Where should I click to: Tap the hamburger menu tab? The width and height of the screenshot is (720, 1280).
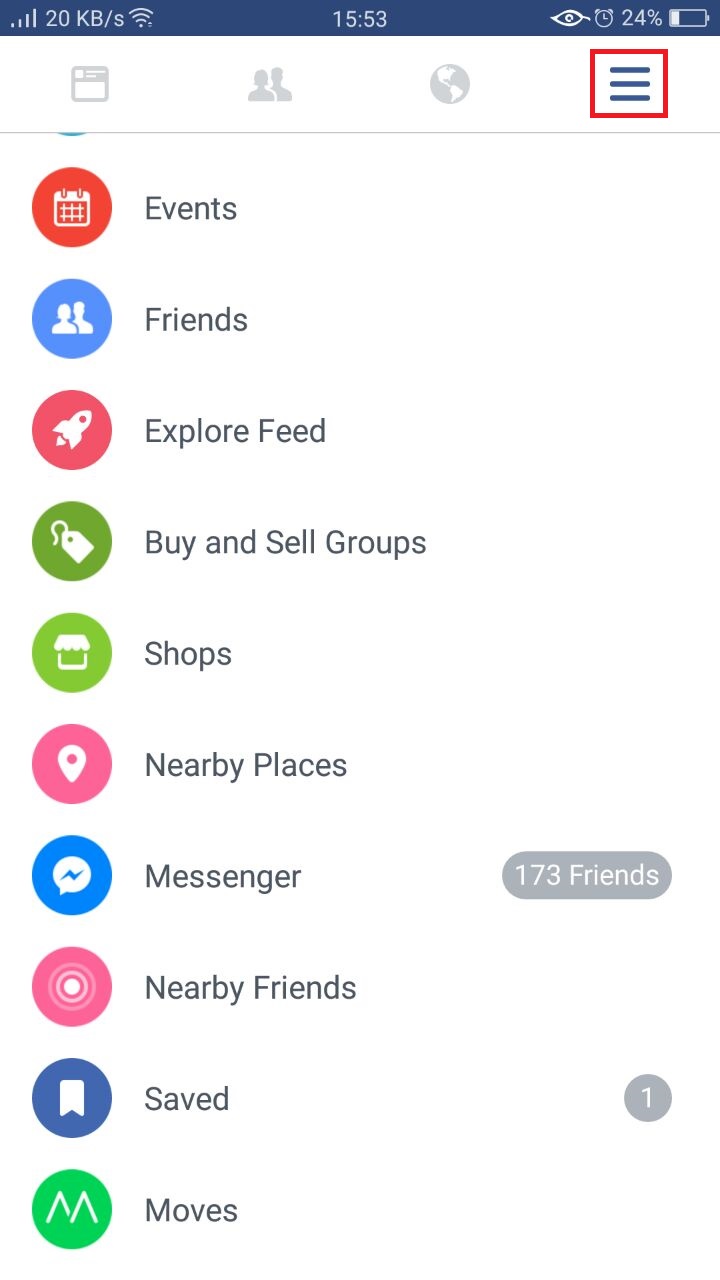tap(629, 84)
